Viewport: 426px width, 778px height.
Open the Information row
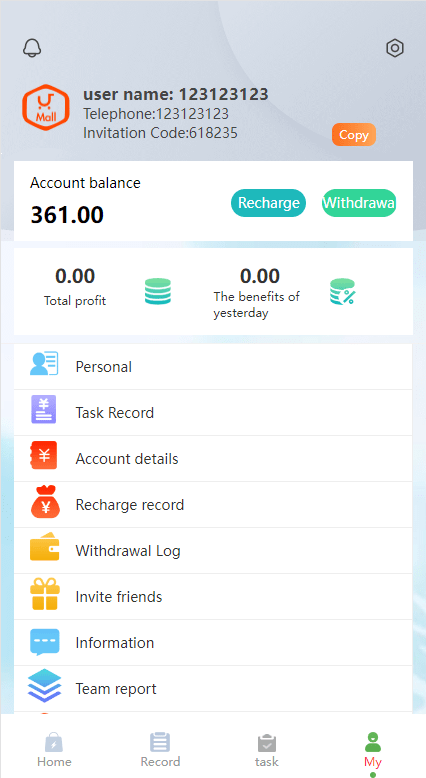tap(213, 643)
